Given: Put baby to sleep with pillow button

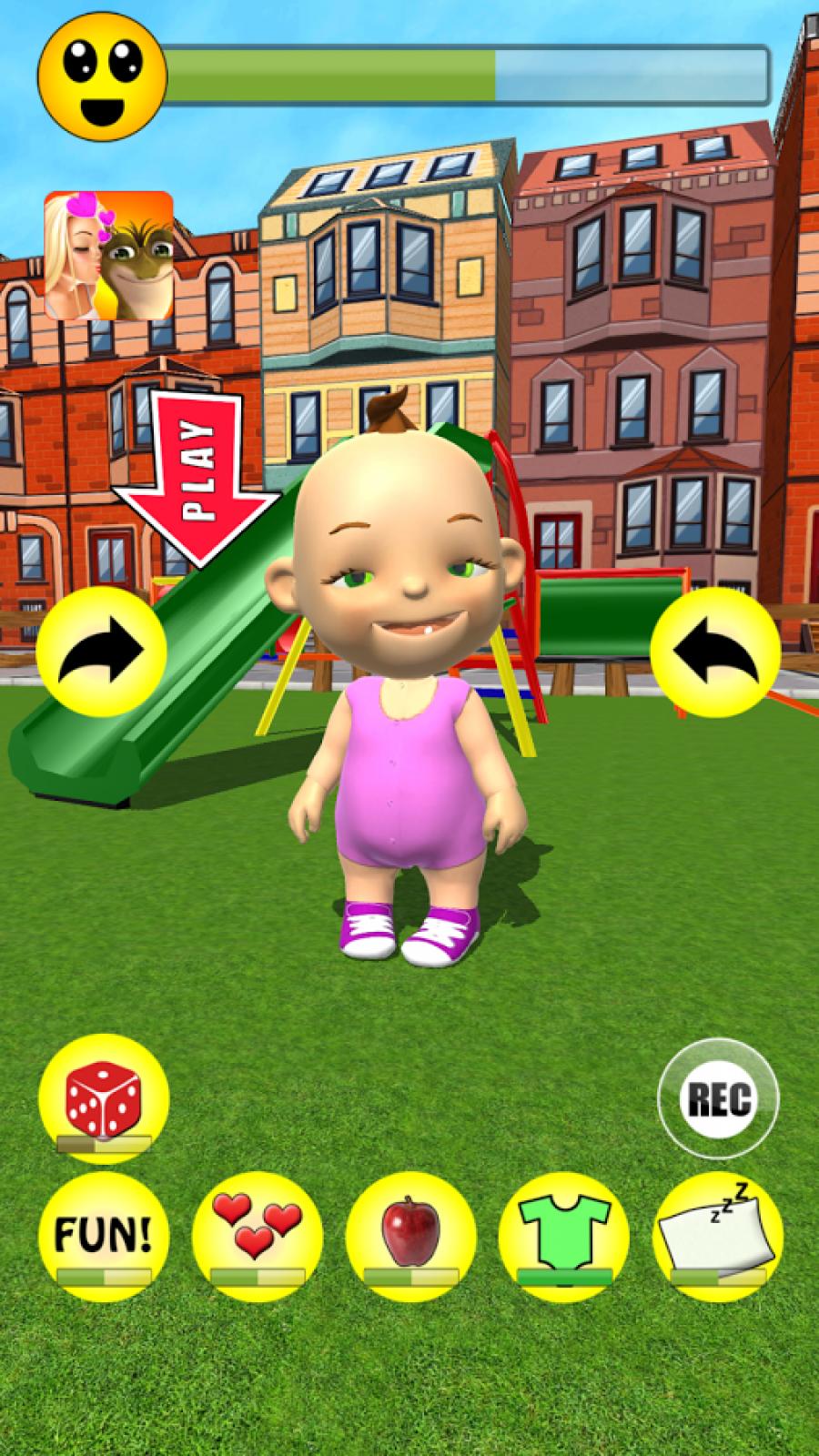Looking at the screenshot, I should pyautogui.click(x=718, y=1236).
